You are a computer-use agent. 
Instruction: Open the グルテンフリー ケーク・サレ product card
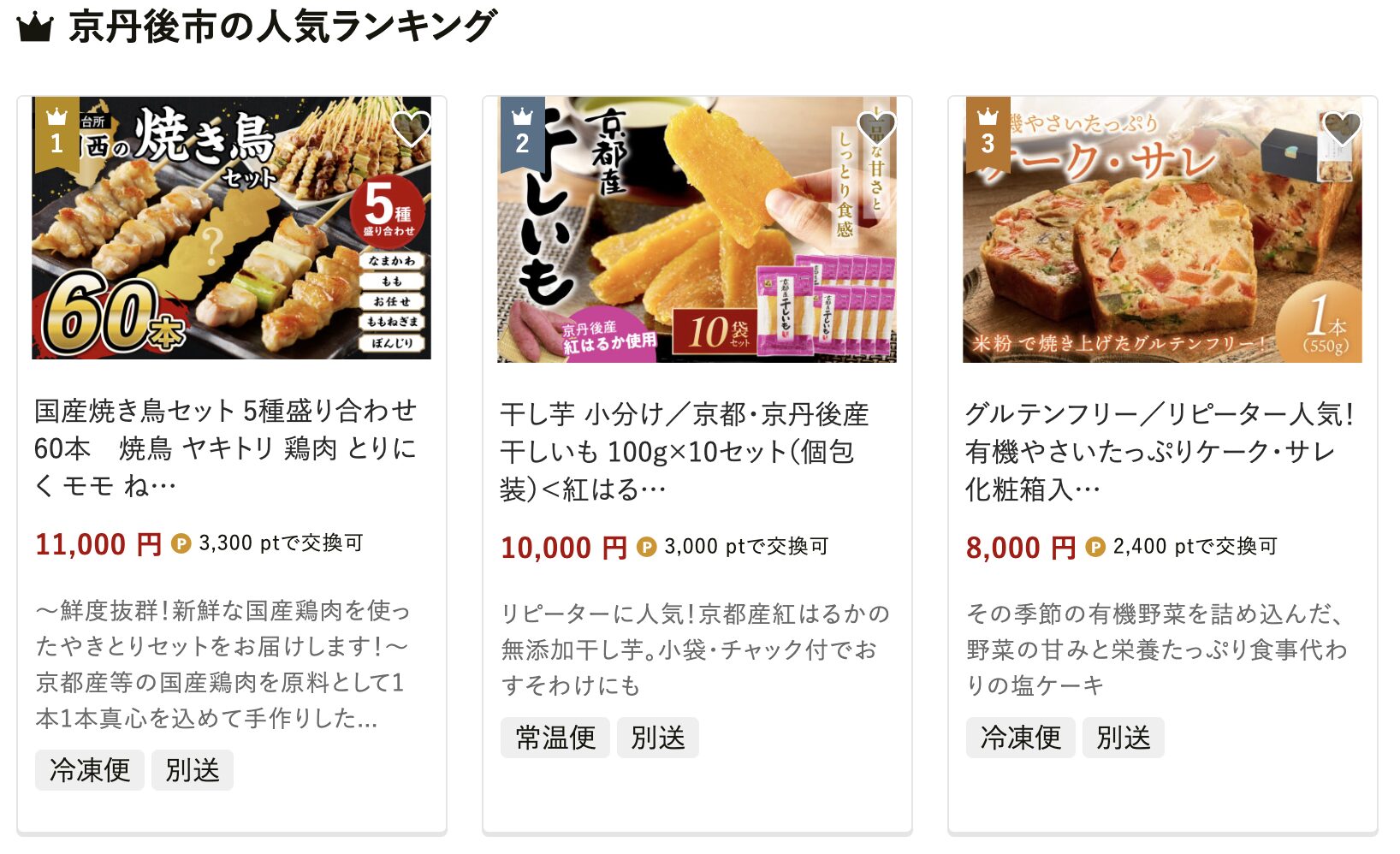pos(1160,451)
